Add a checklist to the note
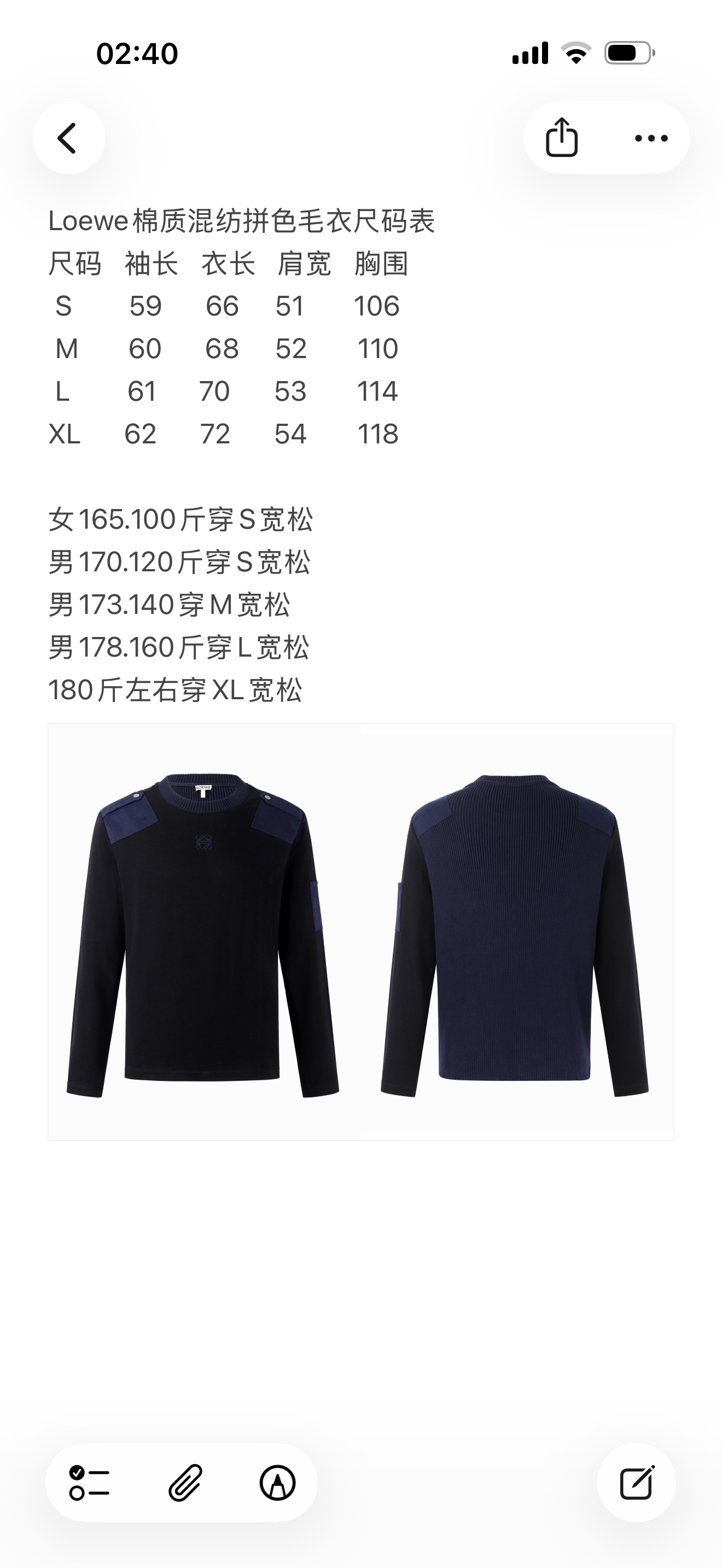The height and width of the screenshot is (1568, 722). (x=89, y=1482)
